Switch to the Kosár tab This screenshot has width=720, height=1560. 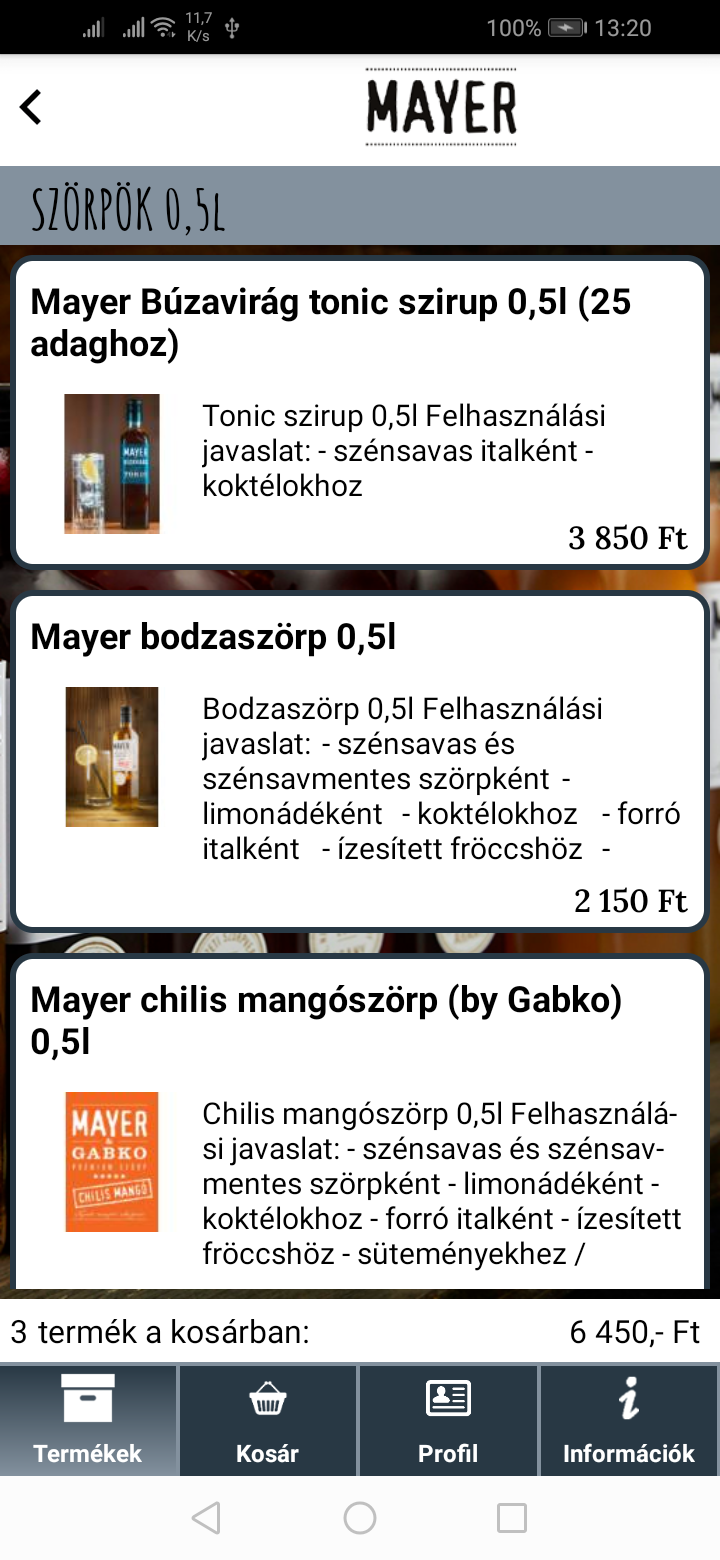[267, 1420]
